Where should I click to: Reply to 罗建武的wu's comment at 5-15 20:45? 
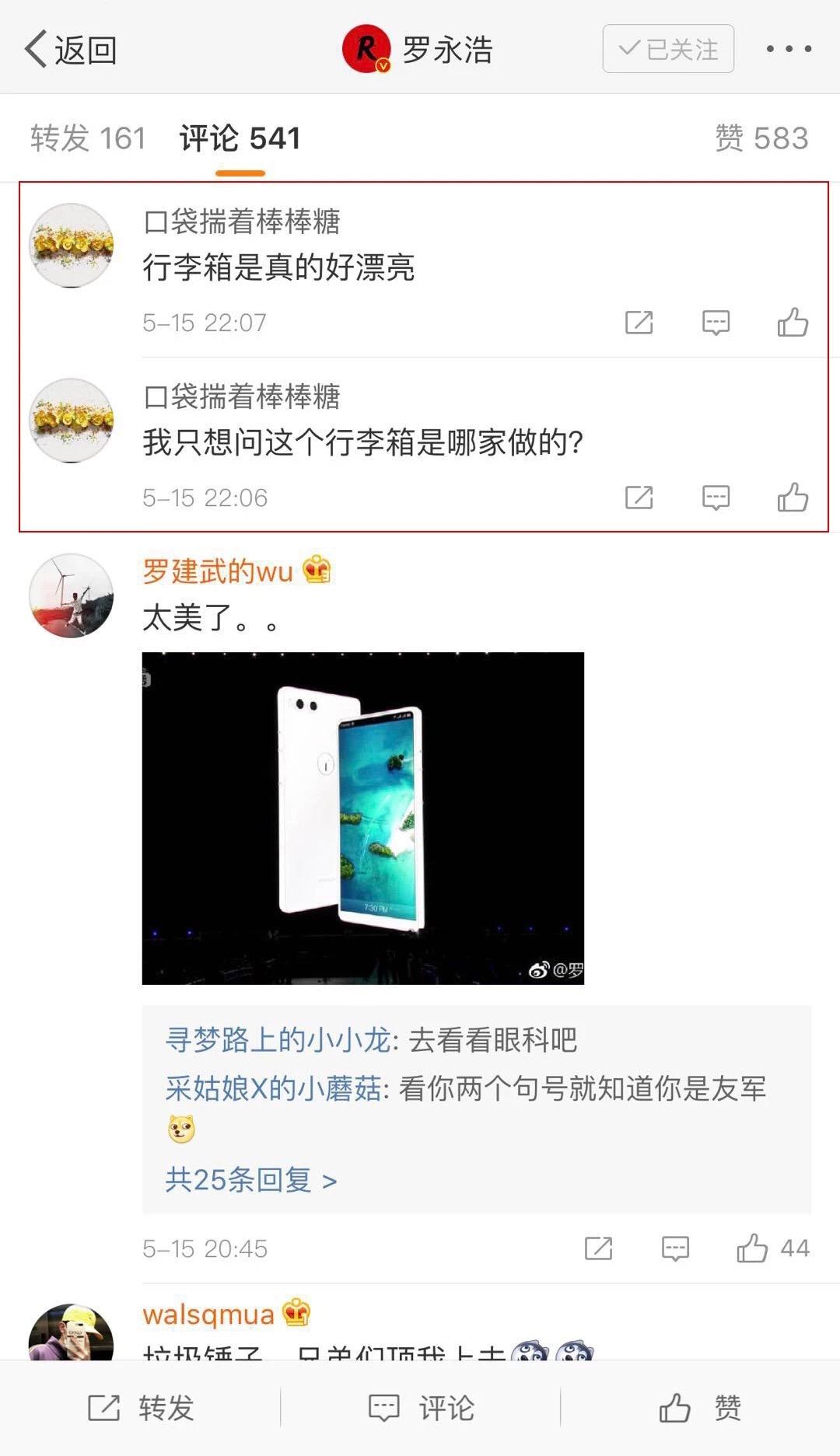[675, 1248]
